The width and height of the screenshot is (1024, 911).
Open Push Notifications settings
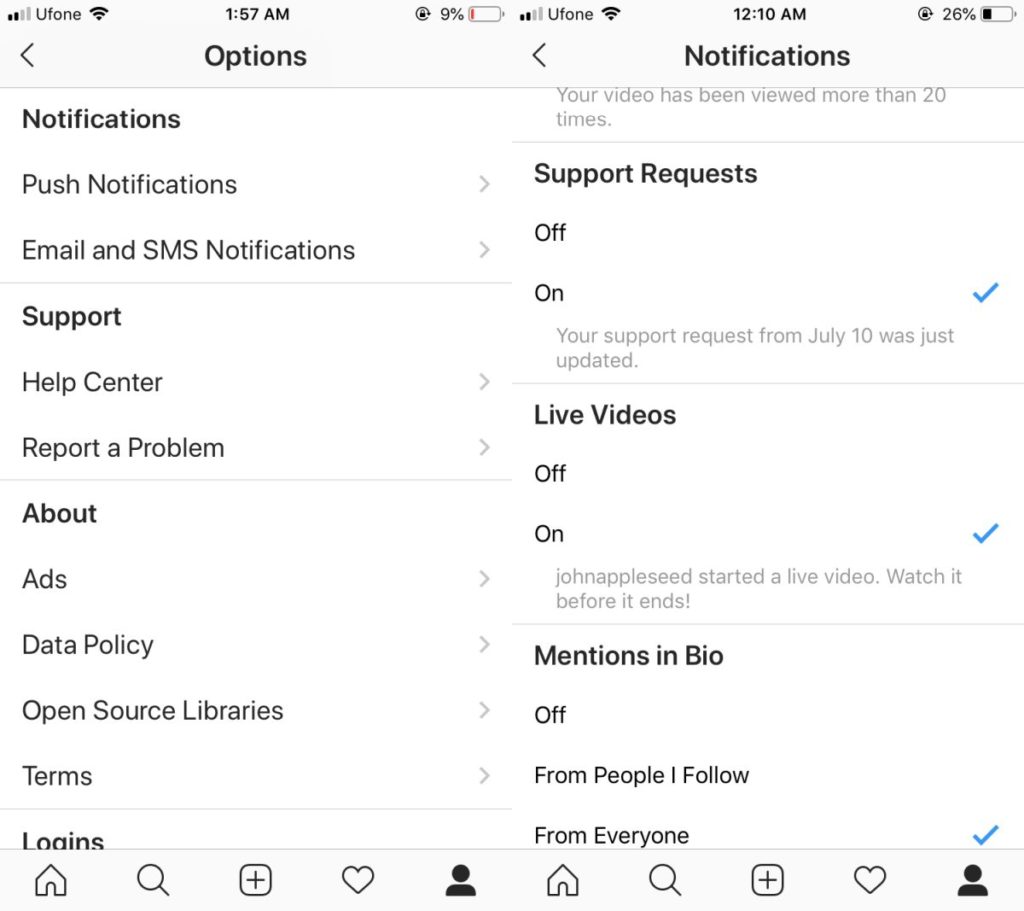point(255,184)
